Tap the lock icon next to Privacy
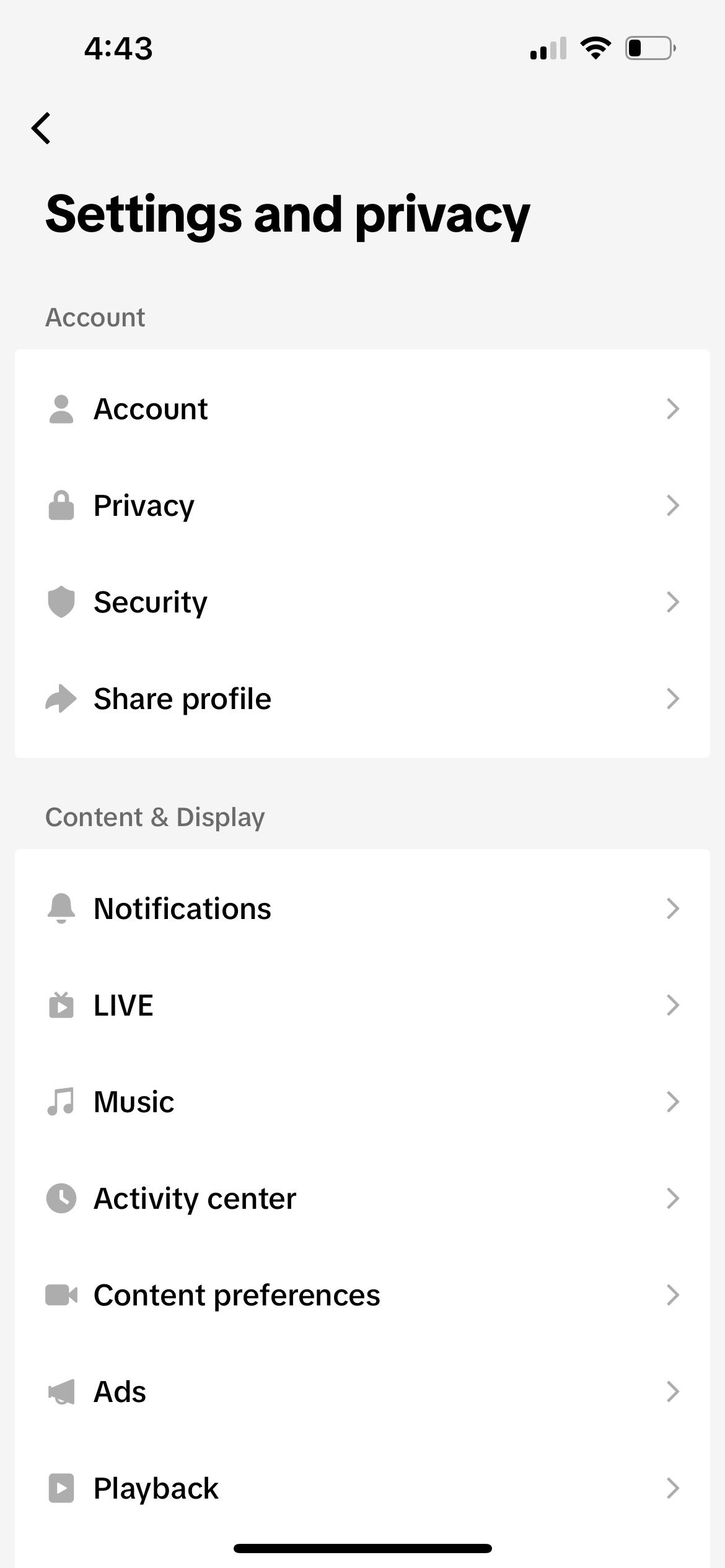The image size is (725, 1568). click(61, 504)
